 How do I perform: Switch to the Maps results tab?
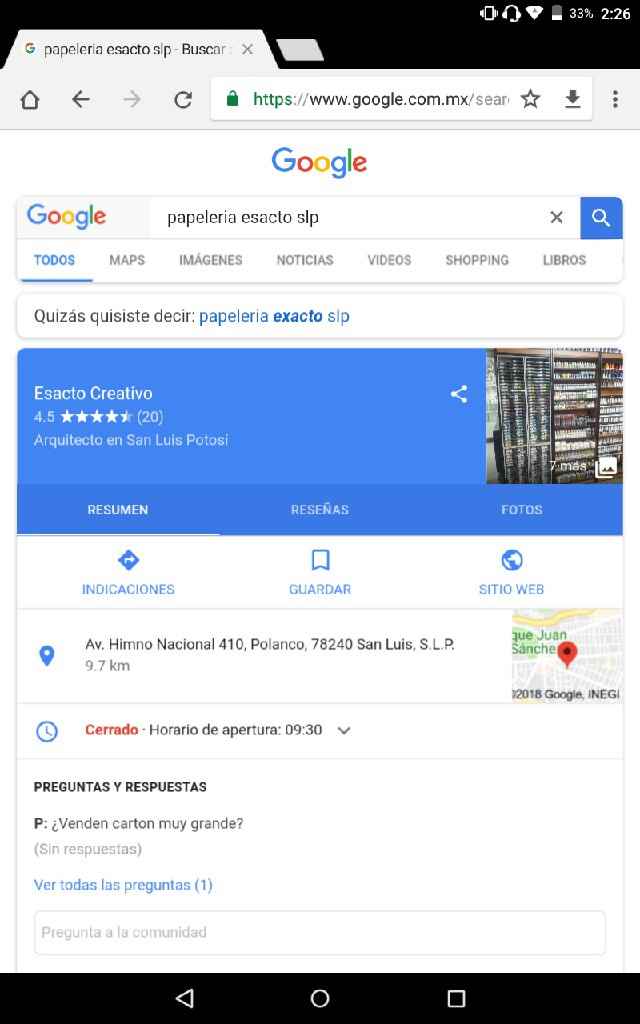click(127, 260)
